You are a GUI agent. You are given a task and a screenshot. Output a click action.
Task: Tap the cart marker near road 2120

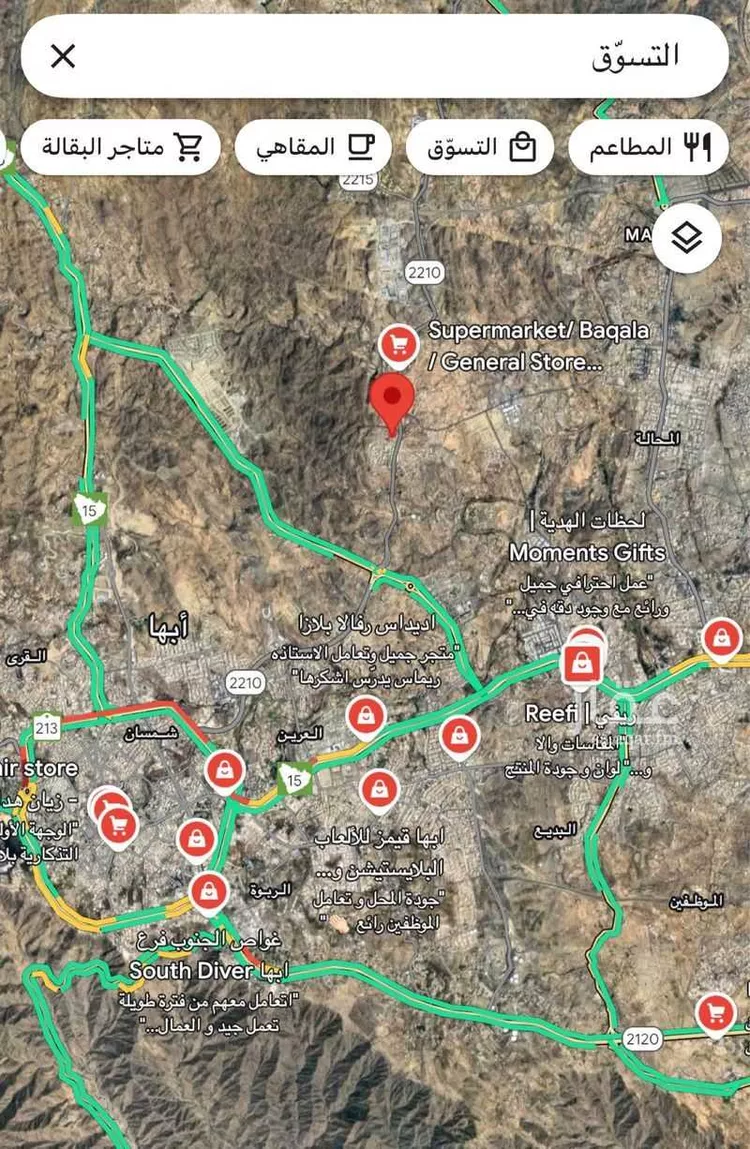click(x=715, y=1012)
